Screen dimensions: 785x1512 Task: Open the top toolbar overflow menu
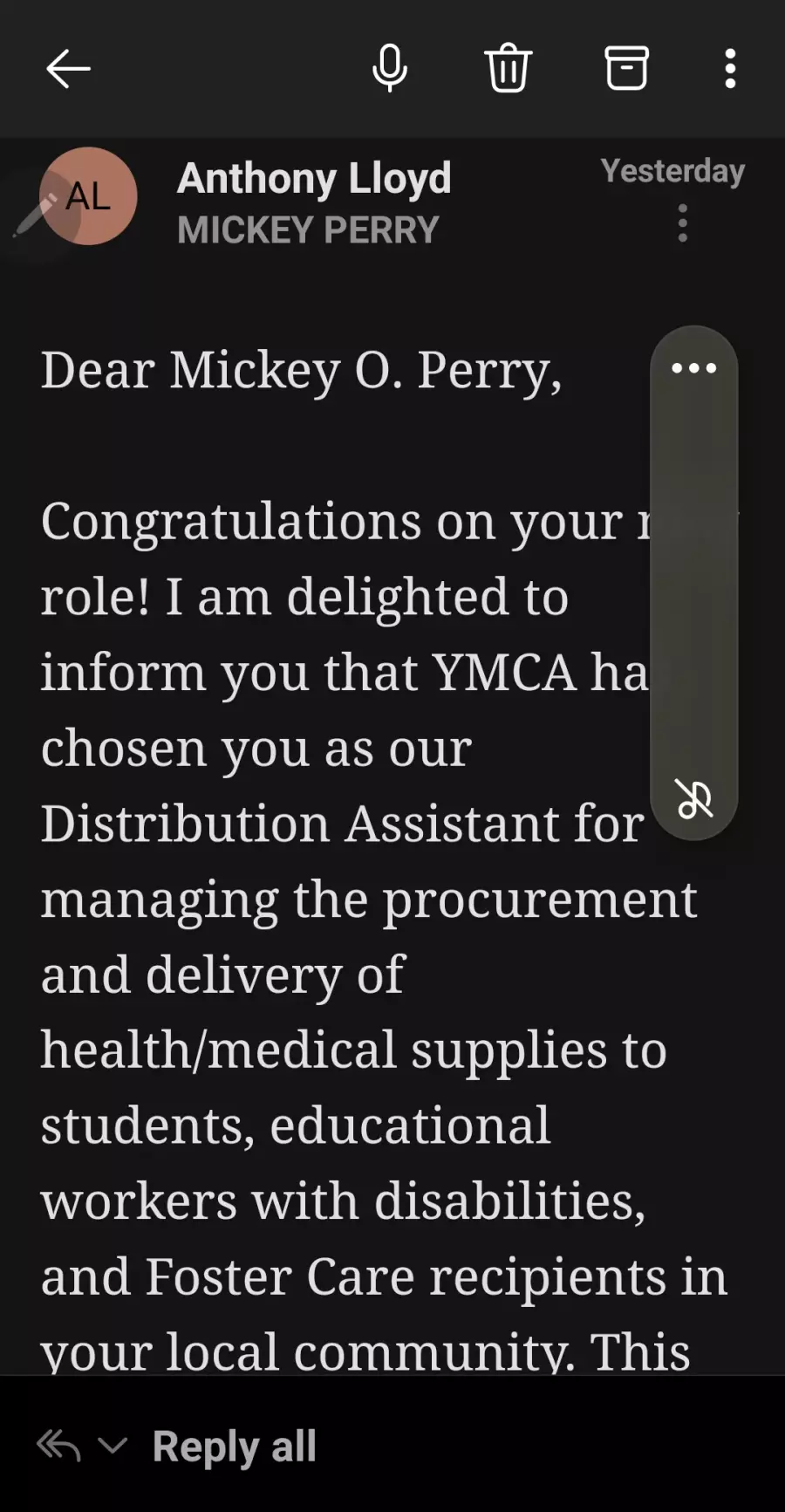pyautogui.click(x=730, y=68)
